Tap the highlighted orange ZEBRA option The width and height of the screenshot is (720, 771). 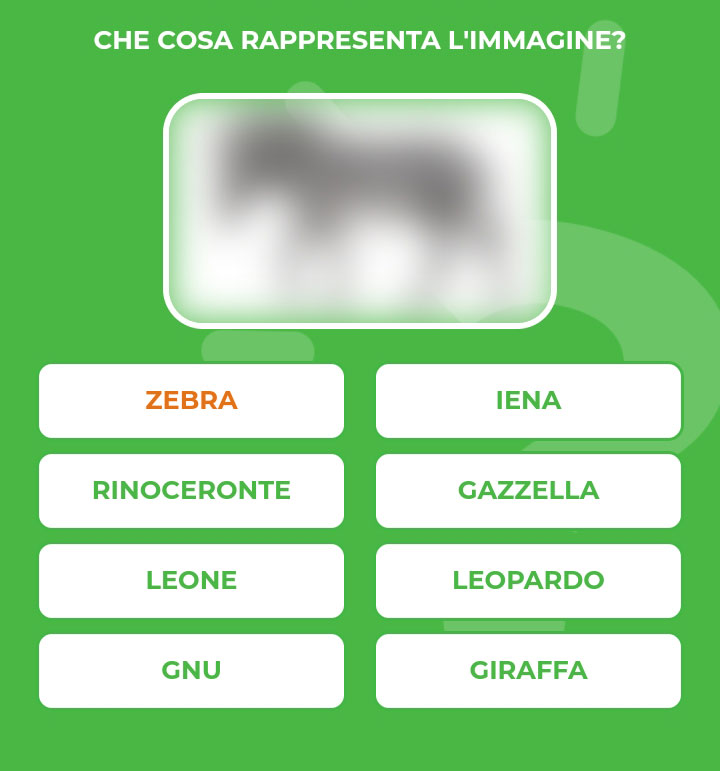pos(191,401)
